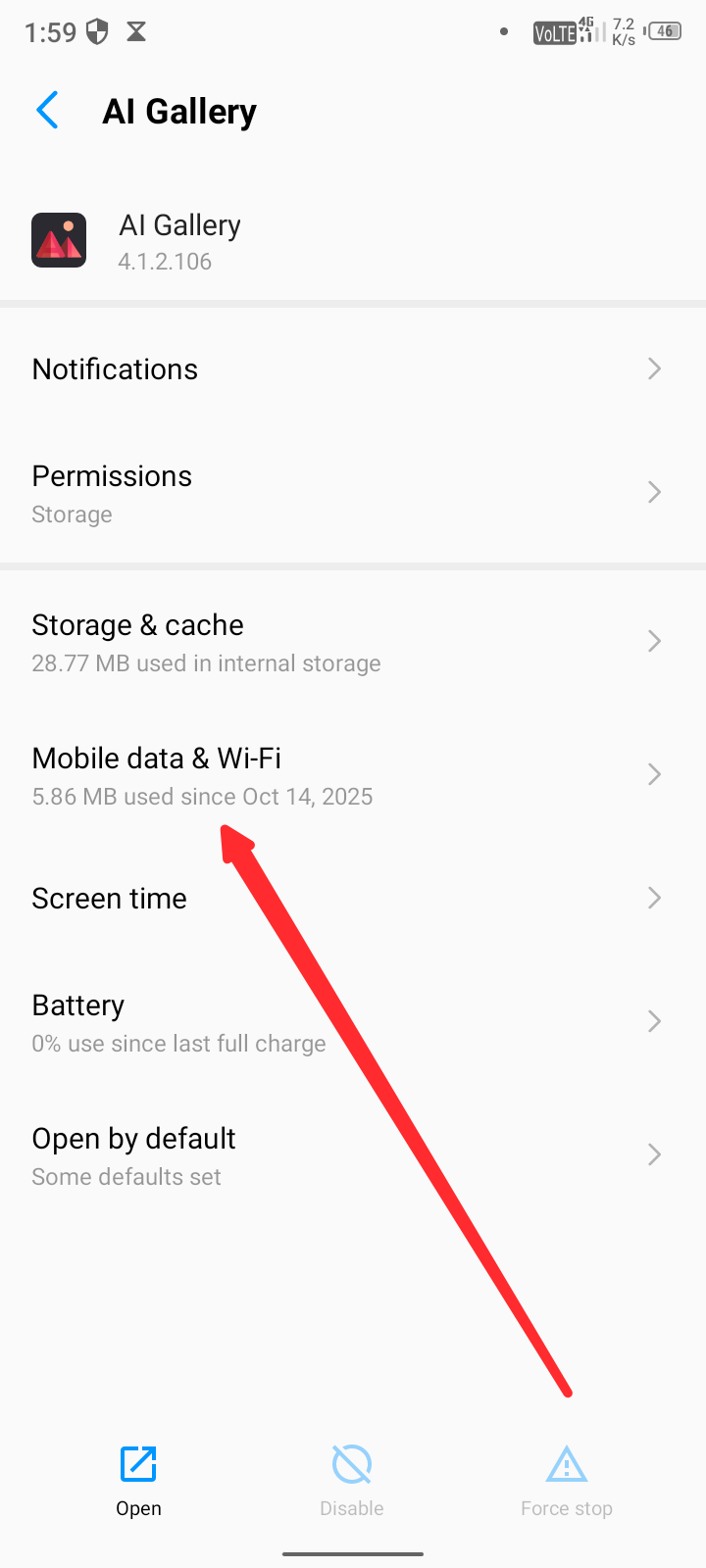706x1568 pixels.
Task: View Screen time for AI Gallery
Action: click(353, 899)
